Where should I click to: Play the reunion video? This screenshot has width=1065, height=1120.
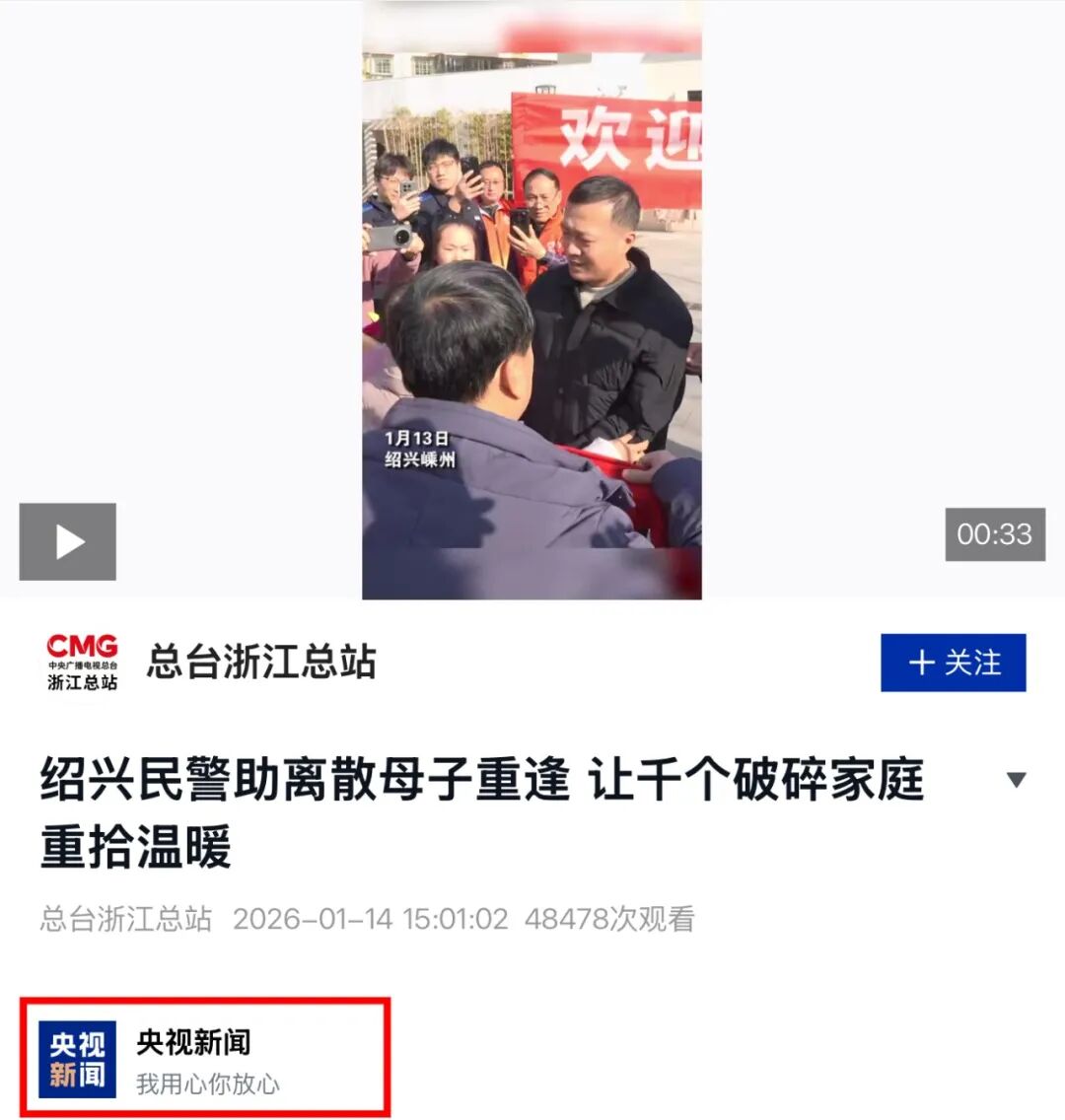[x=68, y=541]
